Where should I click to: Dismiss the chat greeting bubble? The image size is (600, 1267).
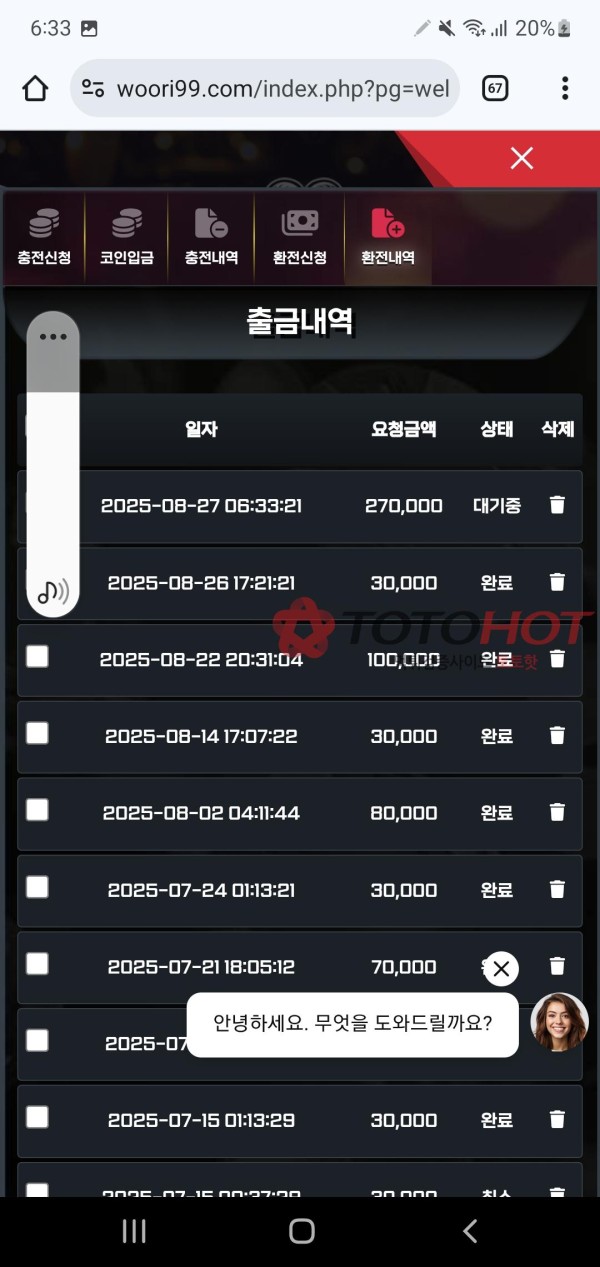pos(501,968)
